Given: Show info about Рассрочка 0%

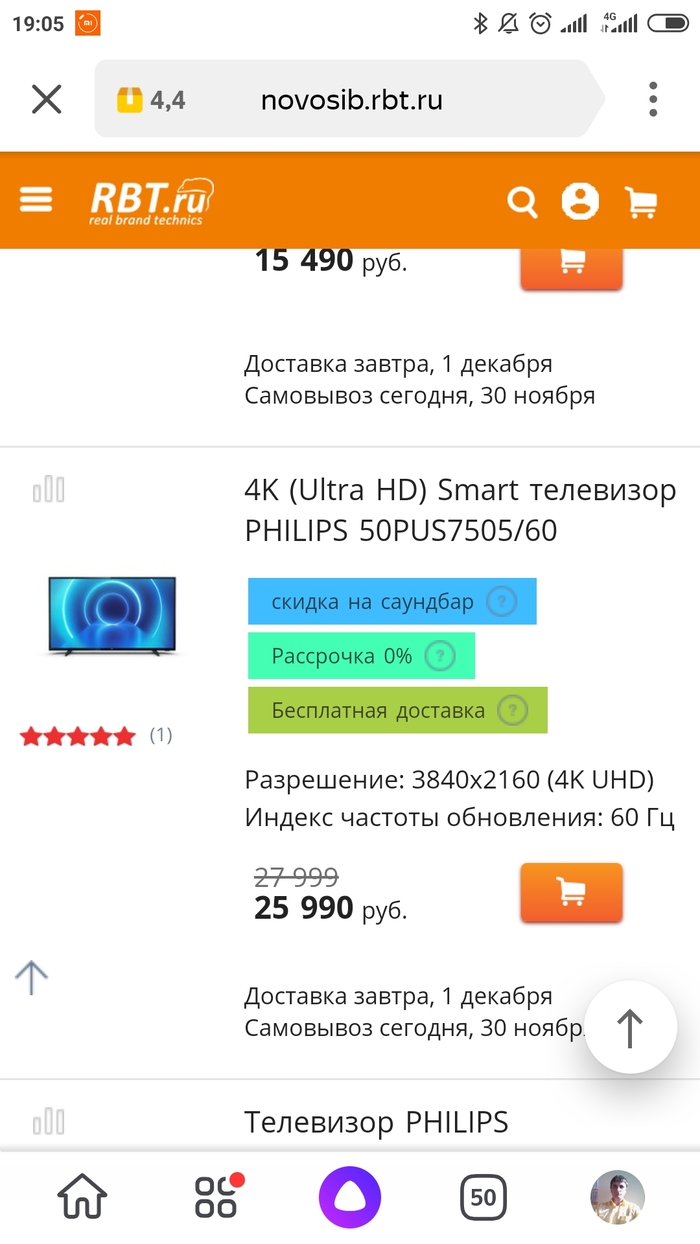Looking at the screenshot, I should click(440, 656).
